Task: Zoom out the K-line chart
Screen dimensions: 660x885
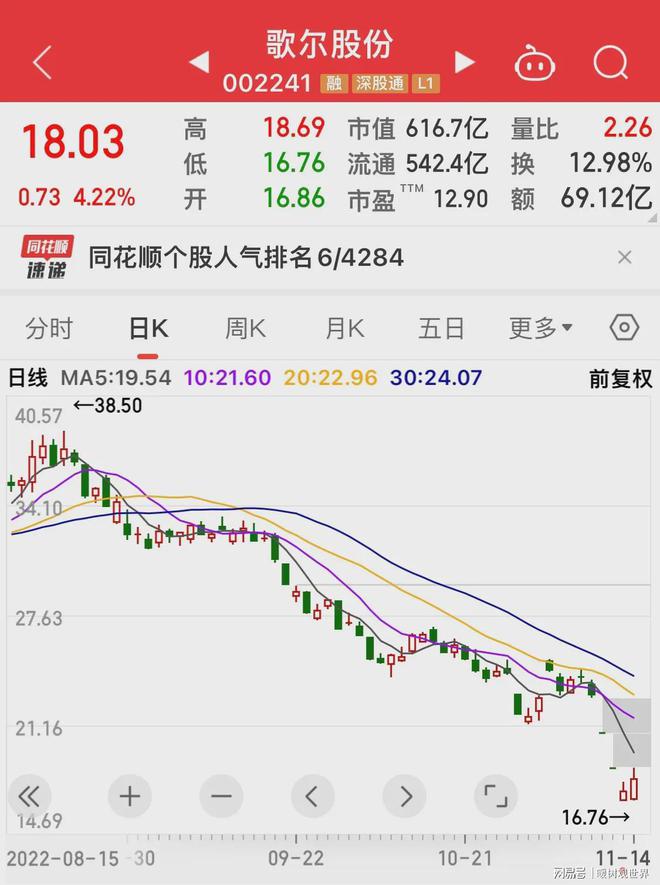Action: click(x=221, y=796)
